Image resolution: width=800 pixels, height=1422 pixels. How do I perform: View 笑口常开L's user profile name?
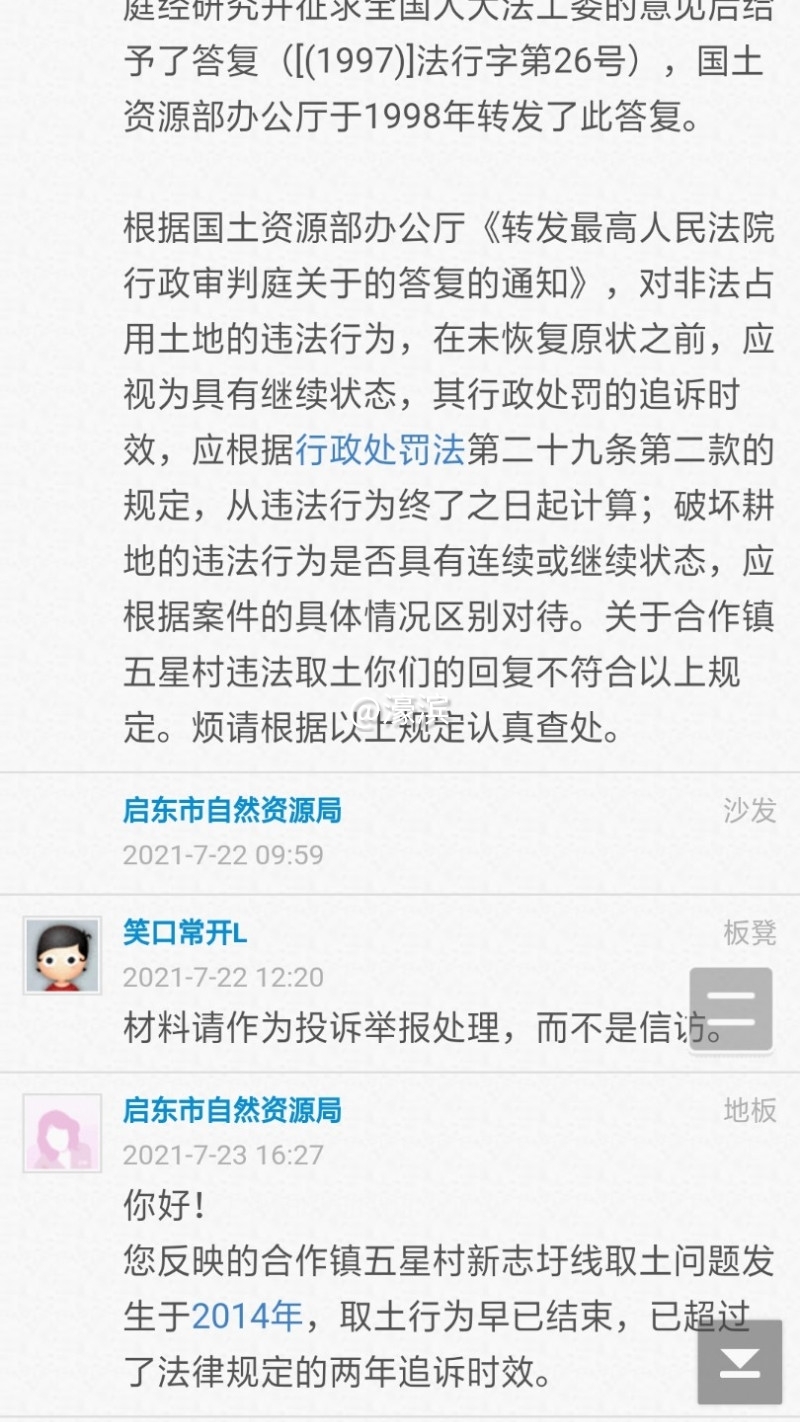(x=185, y=933)
